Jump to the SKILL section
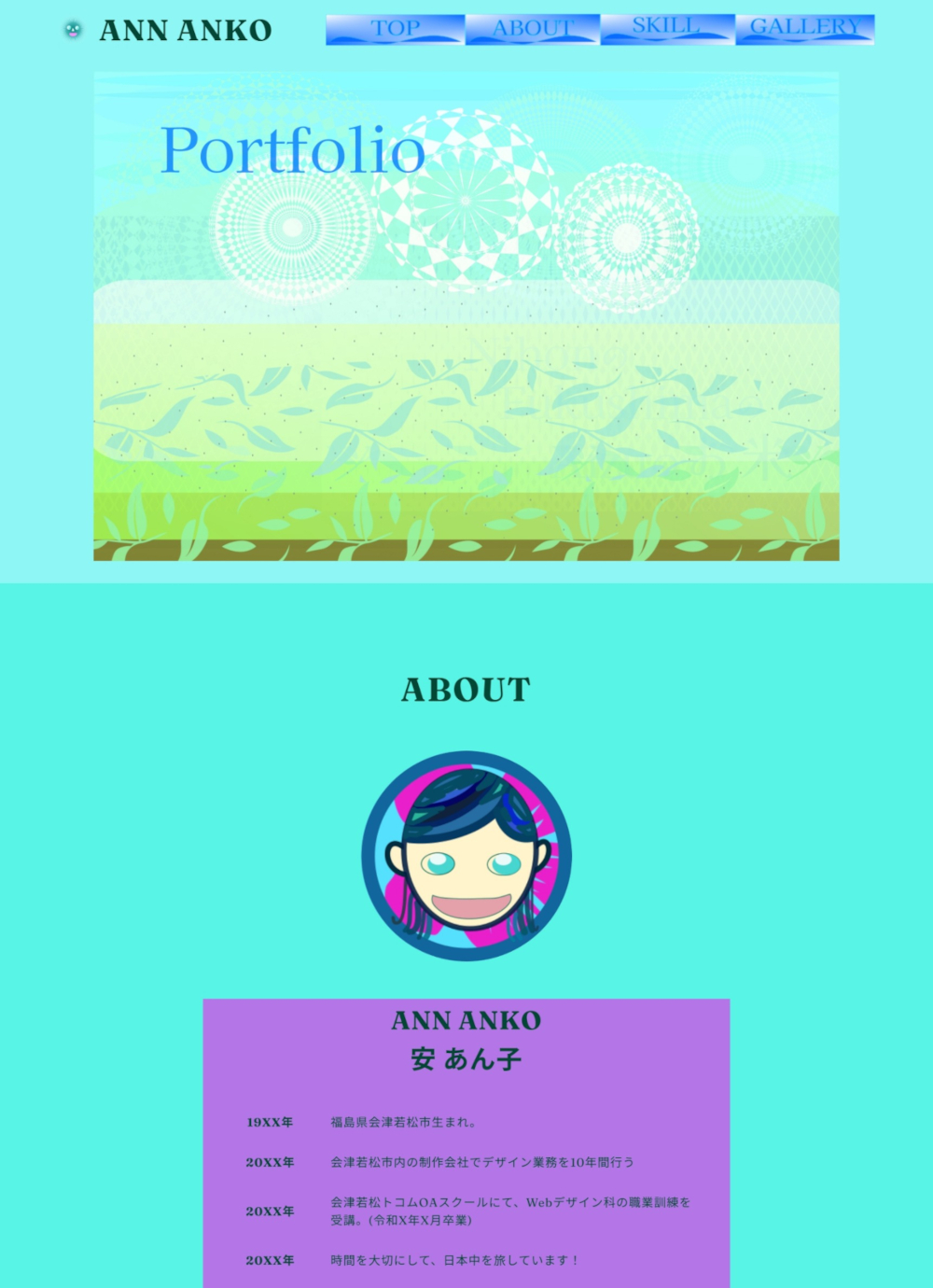Screen dimensions: 933x1288 point(667,28)
